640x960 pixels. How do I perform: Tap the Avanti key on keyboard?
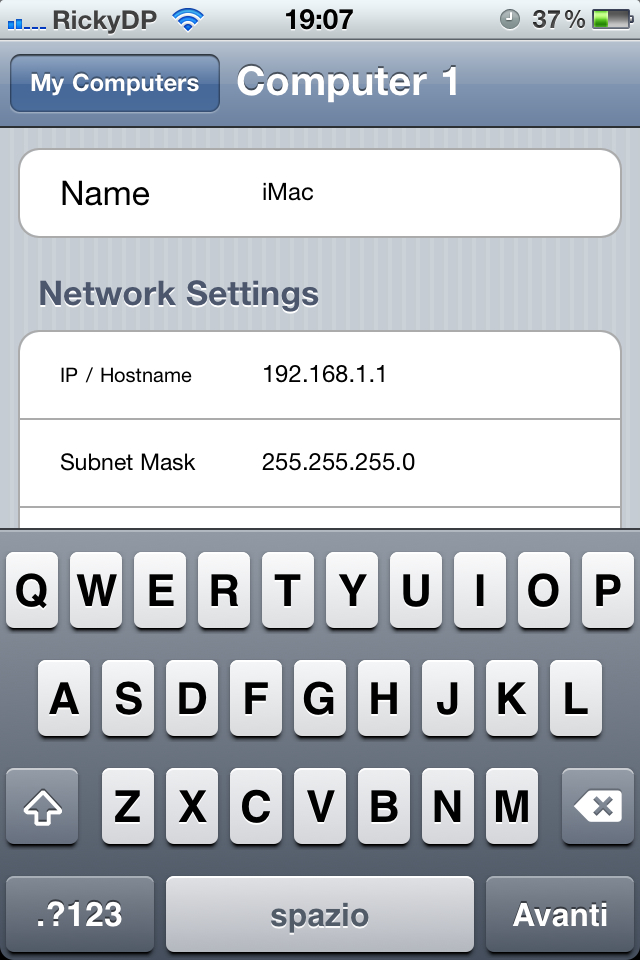(560, 914)
